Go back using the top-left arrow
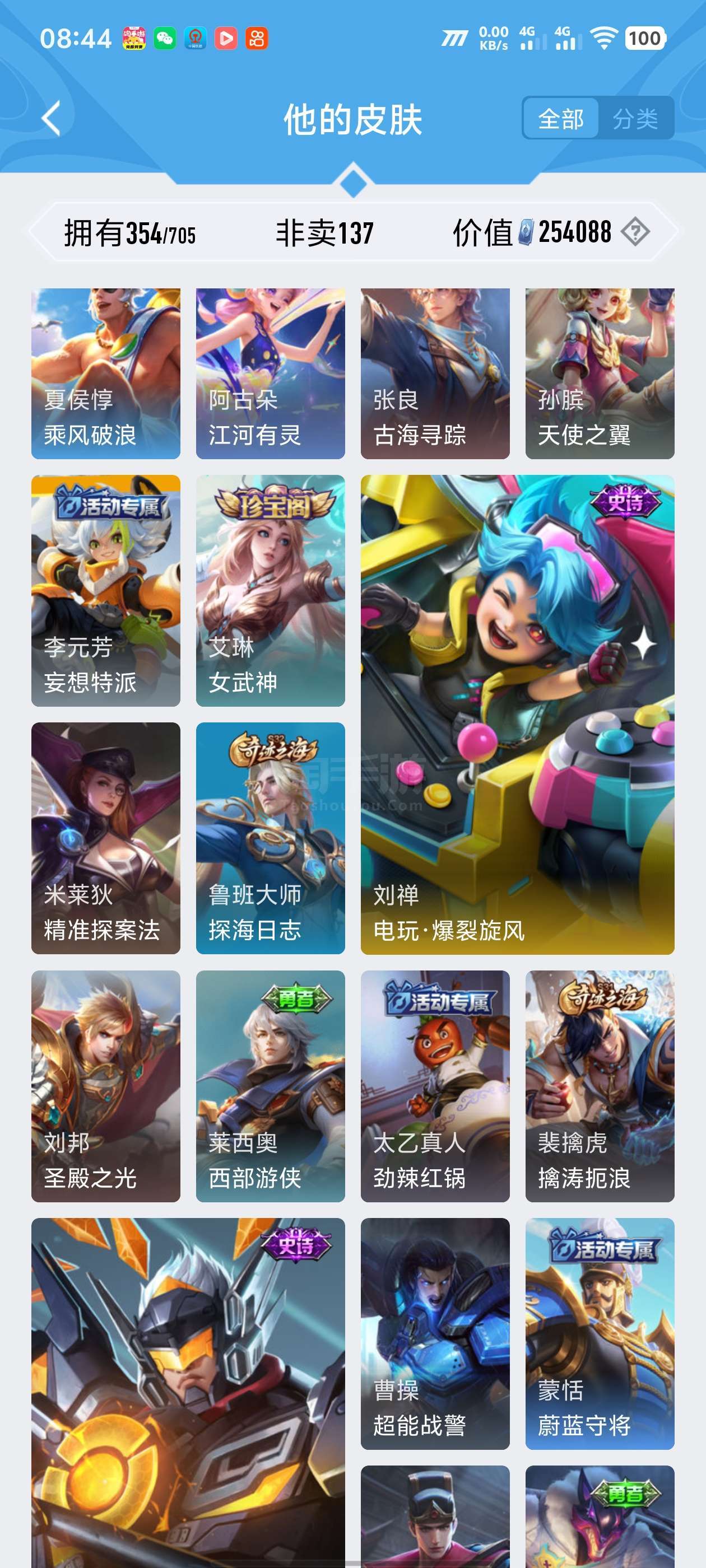 tap(52, 118)
